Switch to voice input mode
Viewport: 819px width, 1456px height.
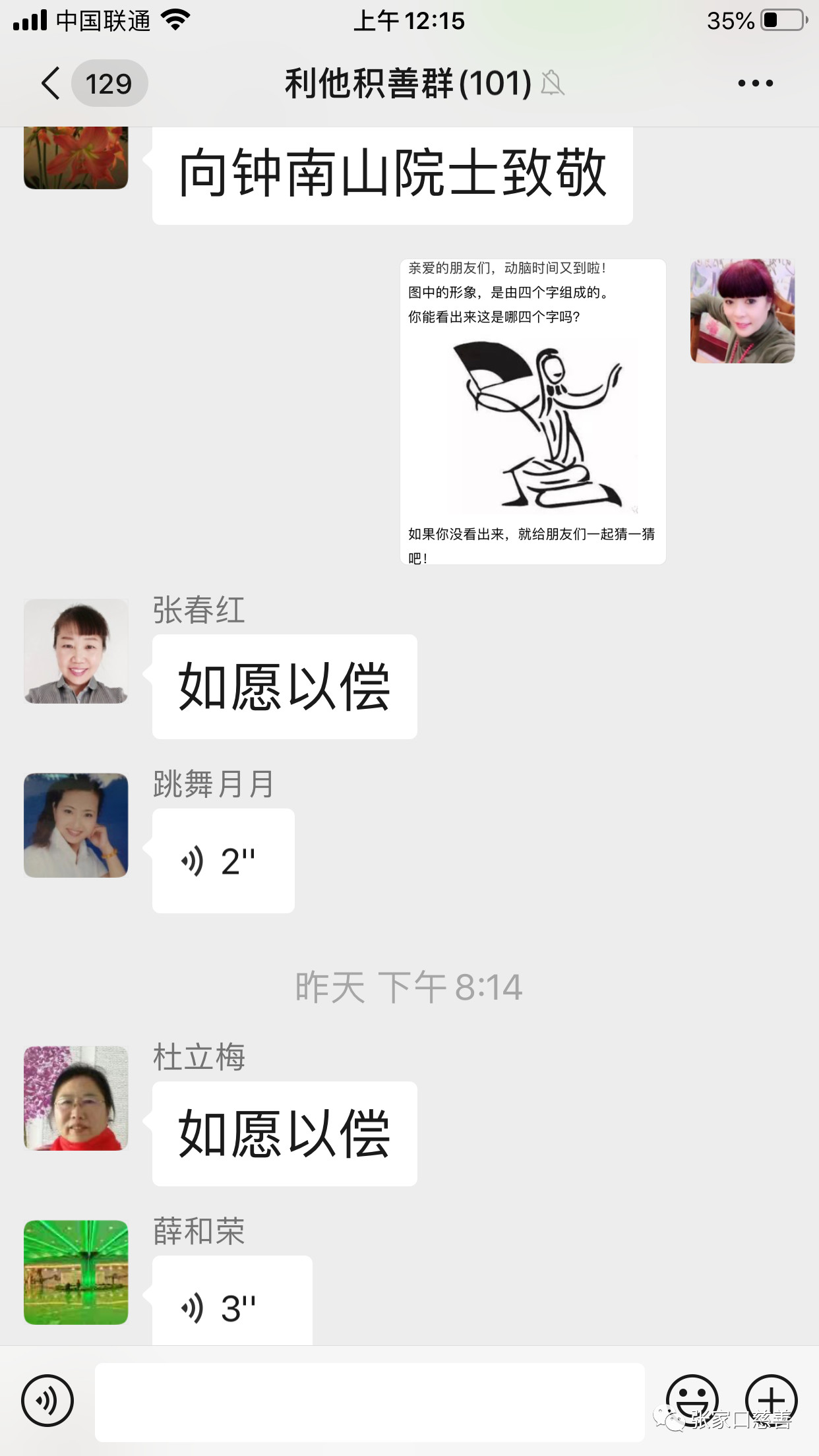click(47, 1400)
